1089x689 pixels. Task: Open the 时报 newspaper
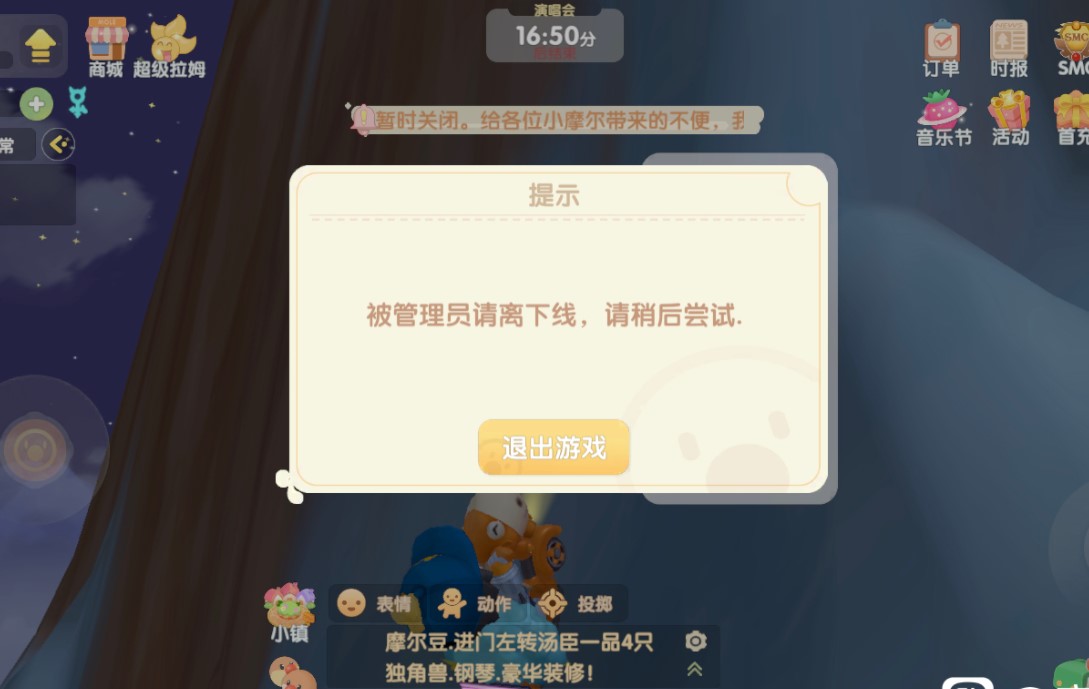[x=1009, y=48]
